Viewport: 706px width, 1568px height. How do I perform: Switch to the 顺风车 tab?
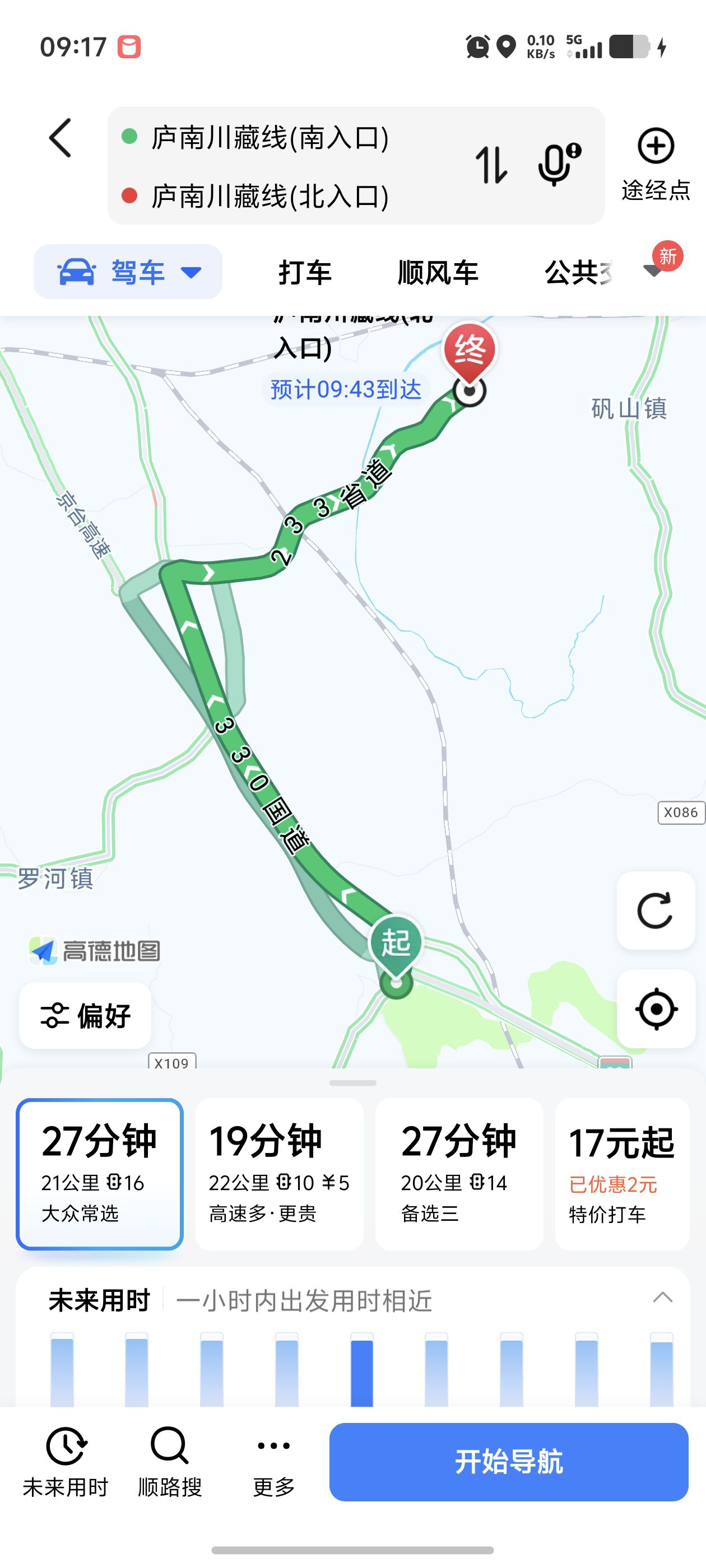[438, 272]
